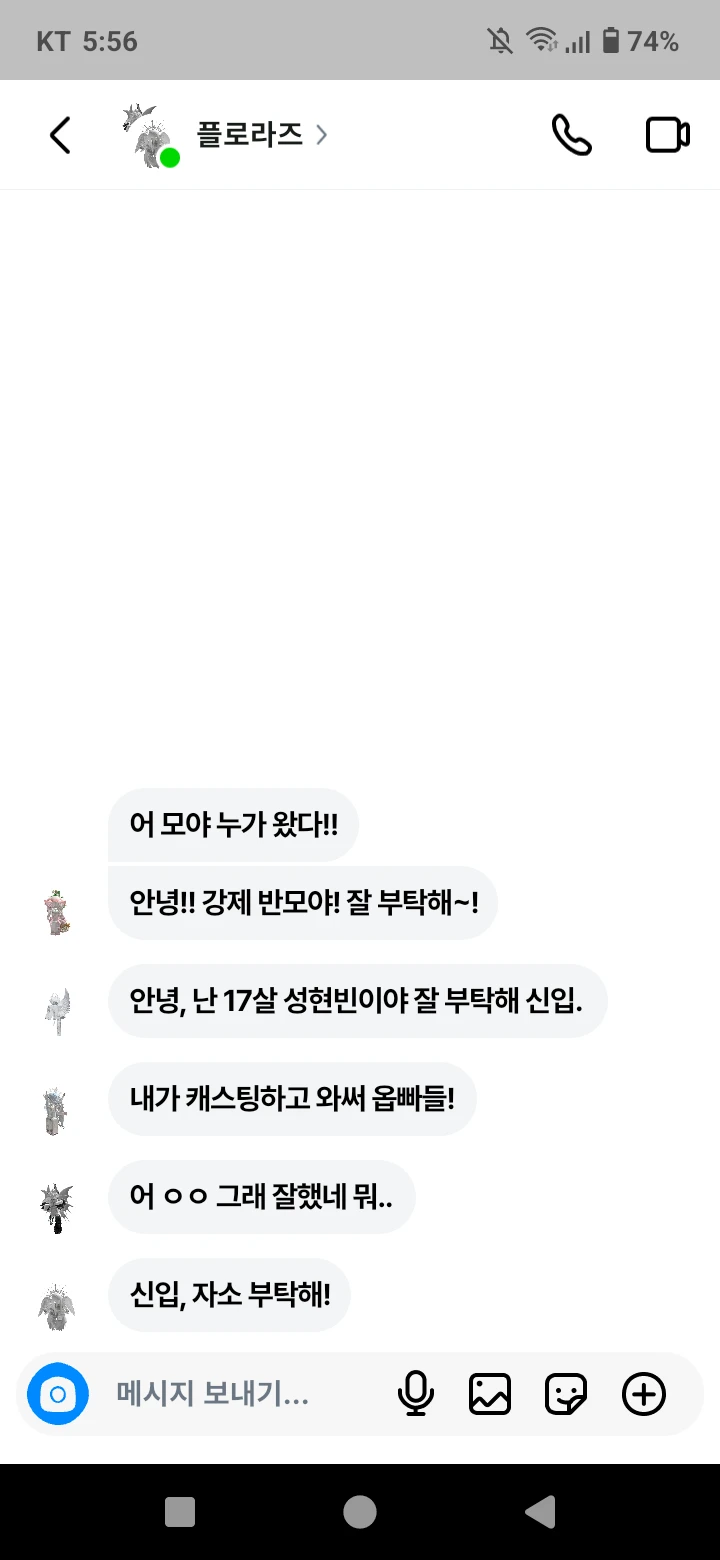Viewport: 720px width, 1560px height.
Task: Open the camera from message bar
Action: pyautogui.click(x=58, y=1394)
